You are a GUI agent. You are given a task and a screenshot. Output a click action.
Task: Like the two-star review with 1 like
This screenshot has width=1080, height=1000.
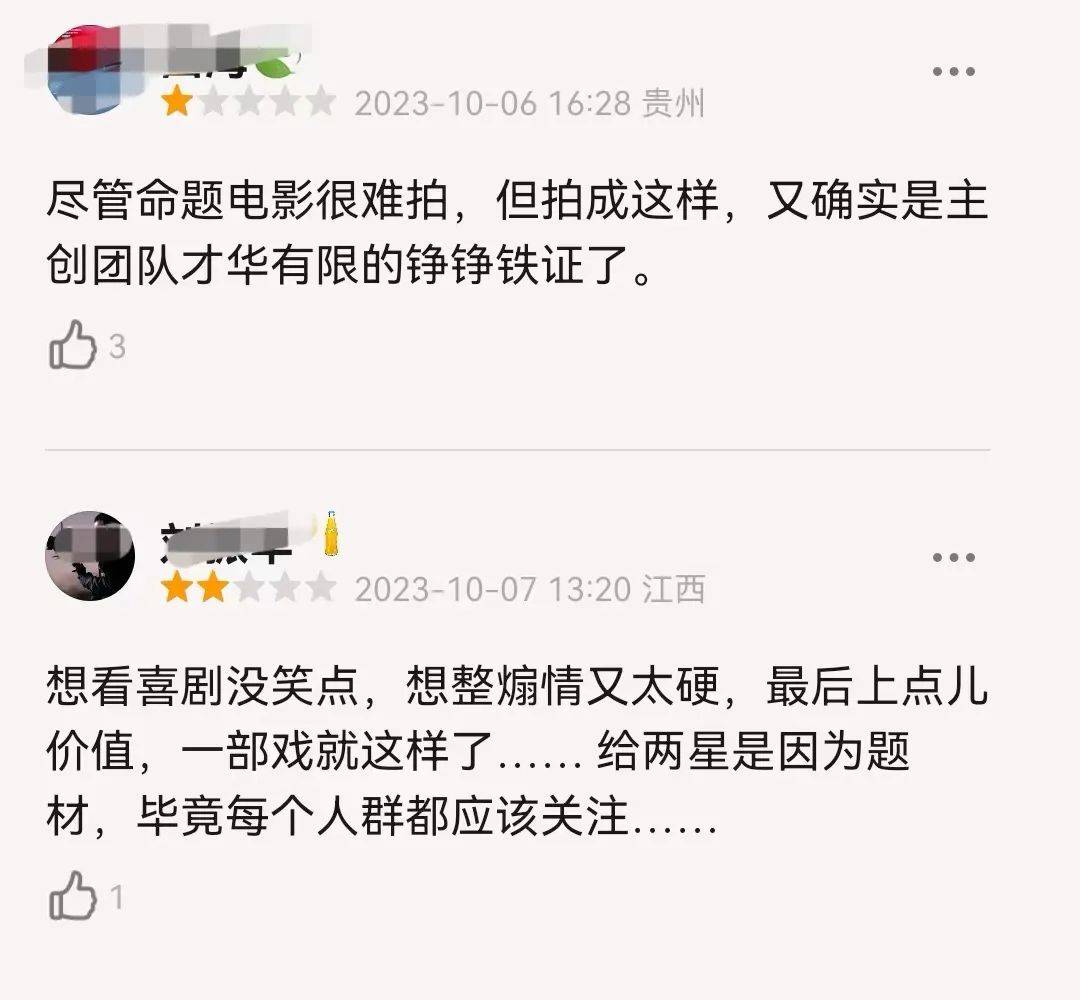(x=72, y=895)
